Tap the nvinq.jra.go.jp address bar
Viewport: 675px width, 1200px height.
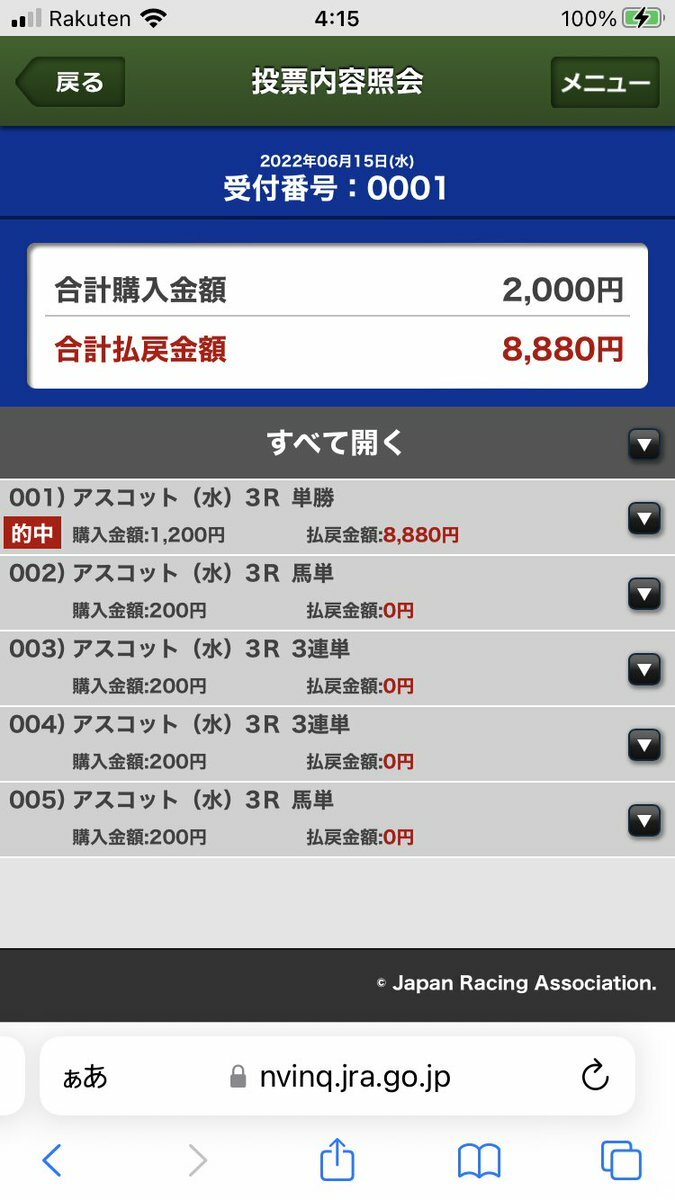[x=340, y=1076]
